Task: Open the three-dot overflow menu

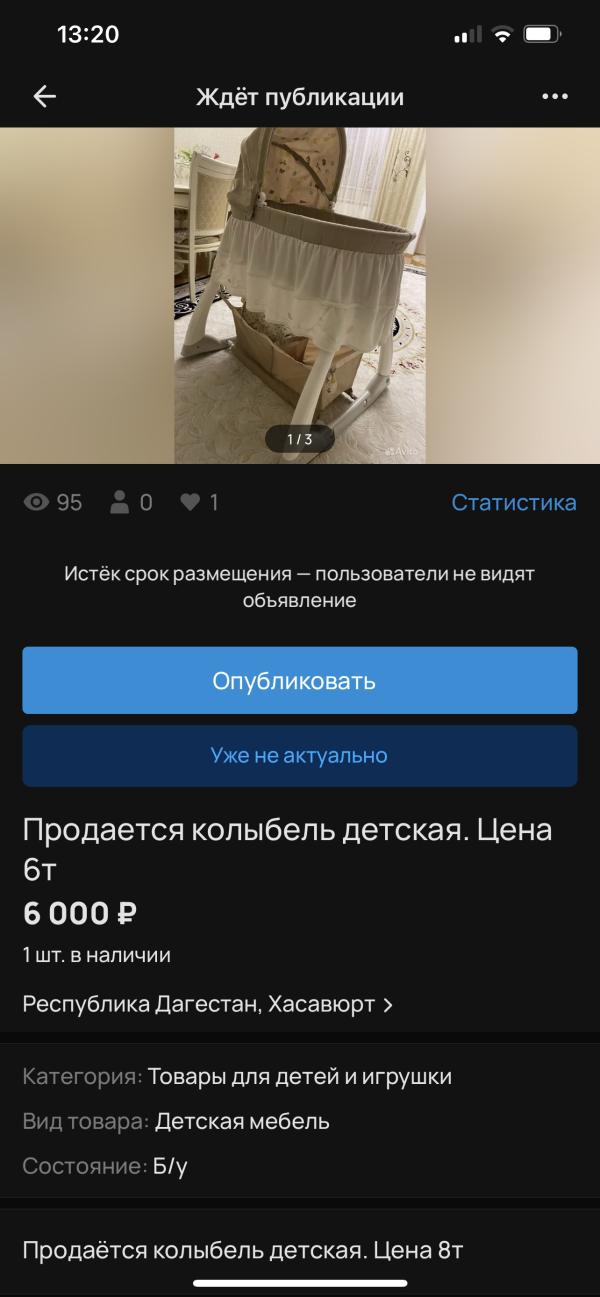Action: point(554,96)
